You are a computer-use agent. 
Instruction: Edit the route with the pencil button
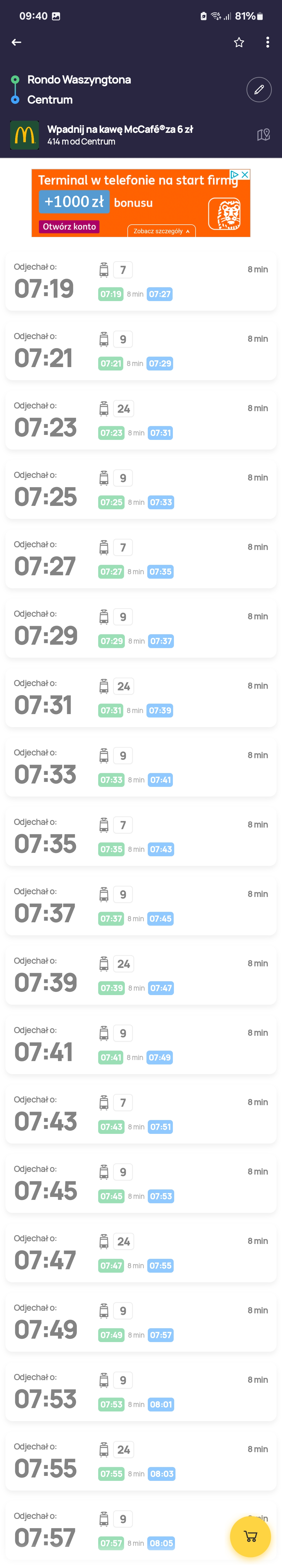pyautogui.click(x=258, y=89)
